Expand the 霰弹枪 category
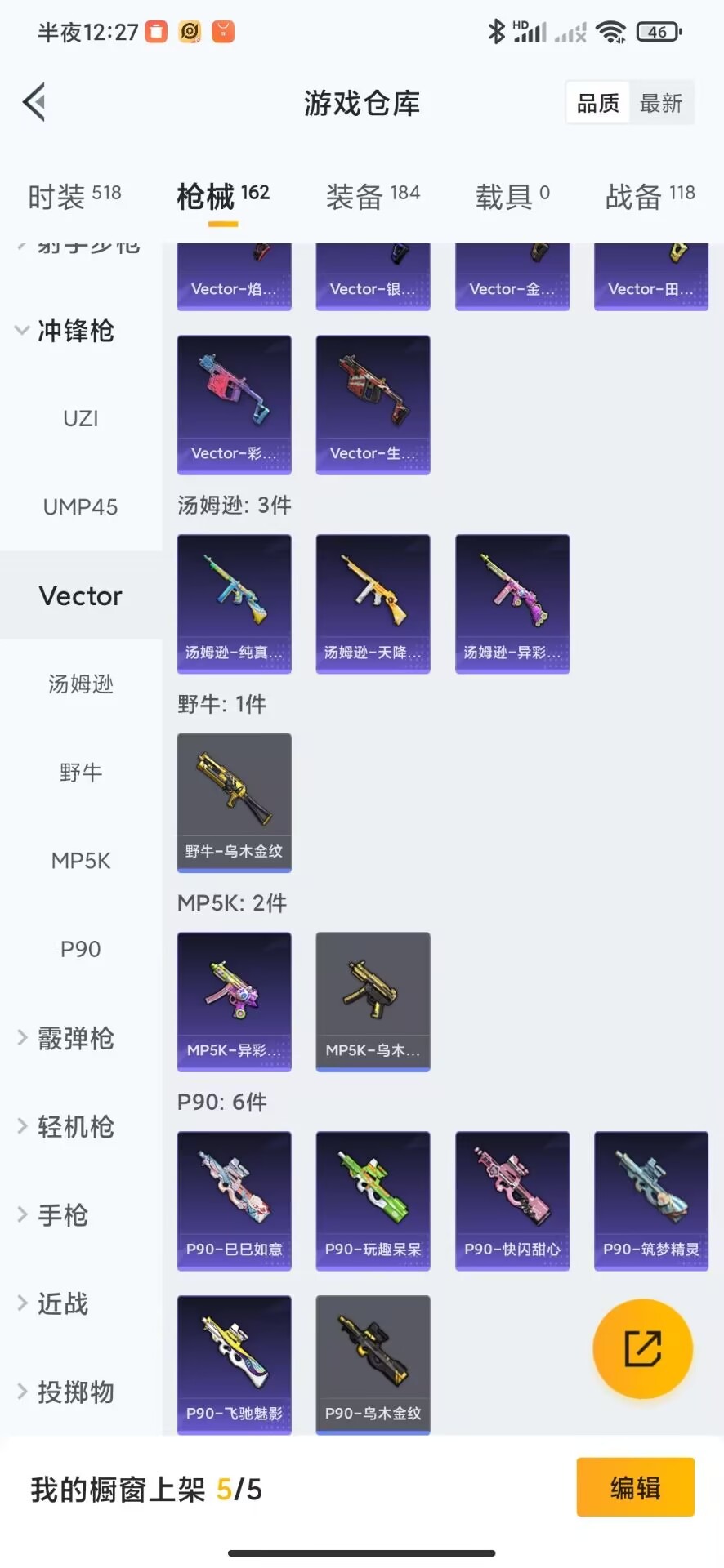The image size is (724, 1568). tap(65, 1038)
